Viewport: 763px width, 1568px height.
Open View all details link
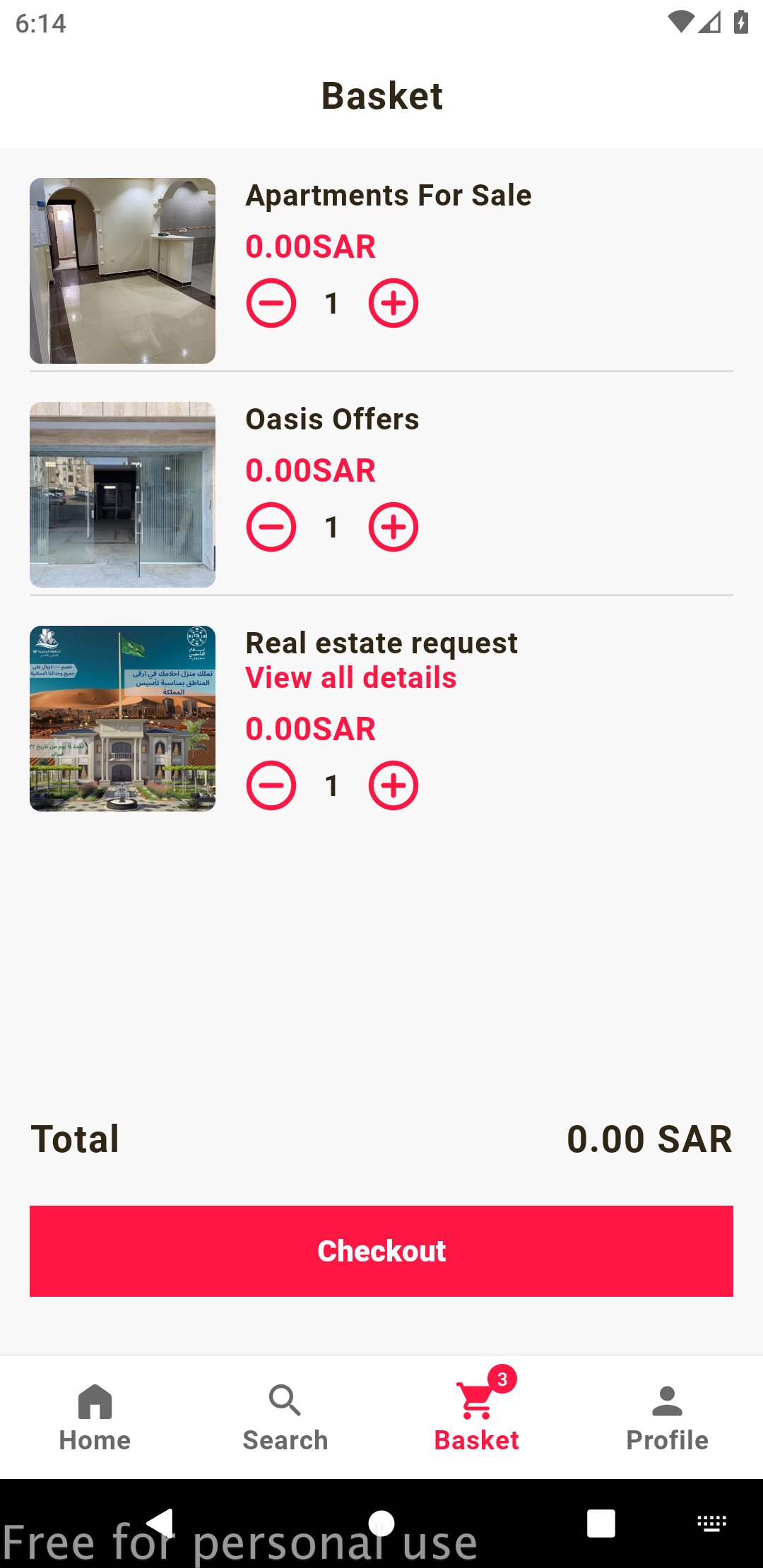click(351, 678)
